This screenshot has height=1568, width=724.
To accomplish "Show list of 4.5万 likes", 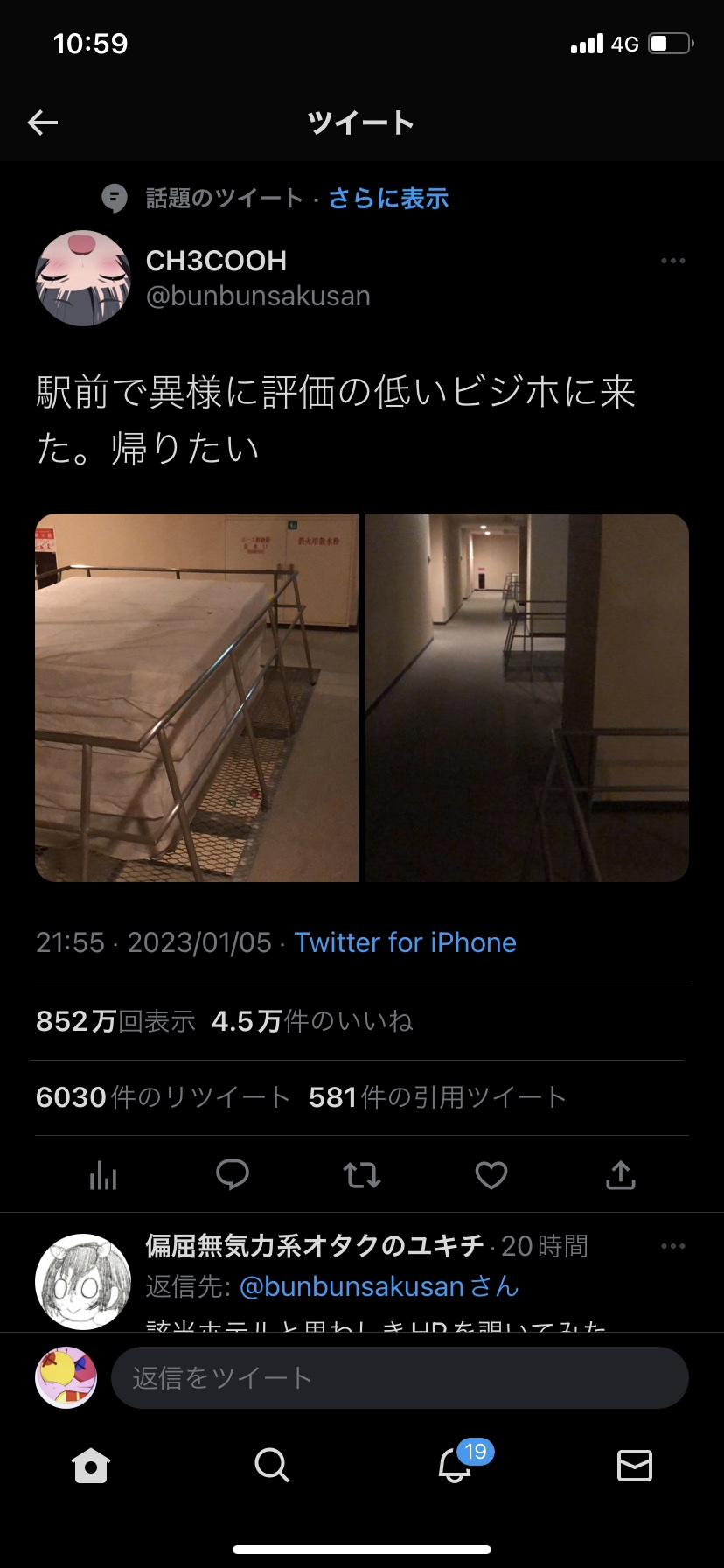I will coord(311,1021).
